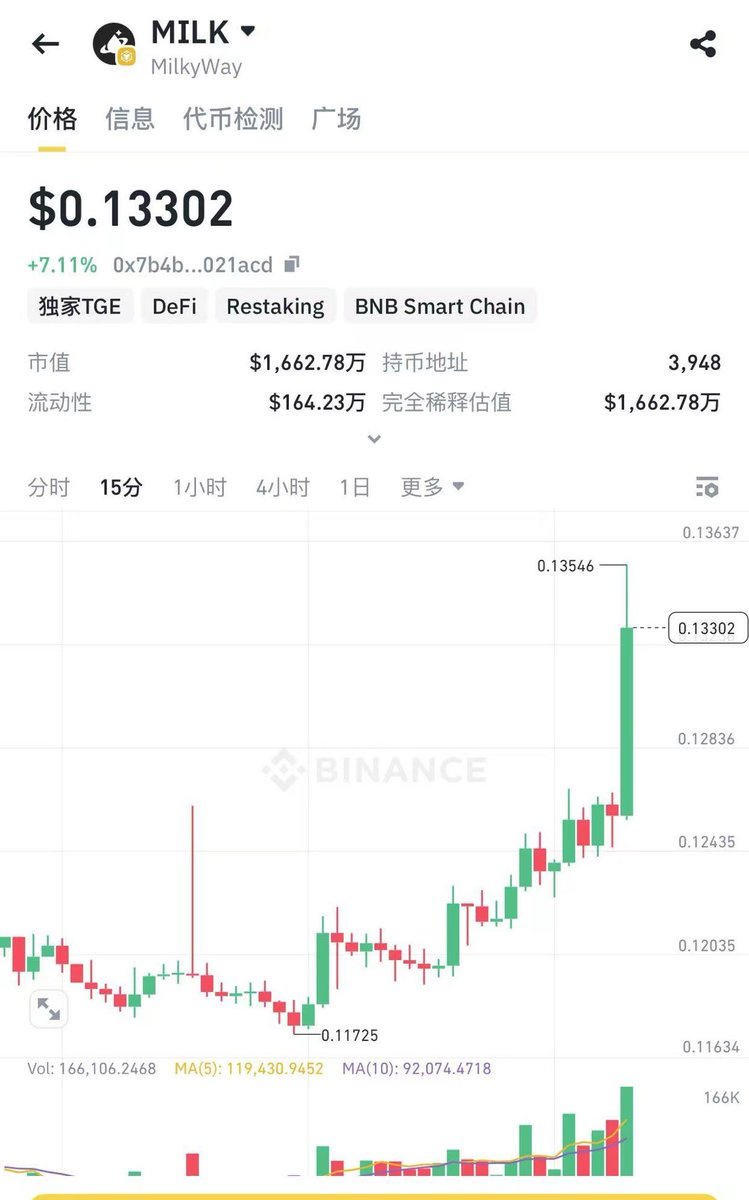Share the MILK token page
Screen dimensions: 749x1200
703,44
